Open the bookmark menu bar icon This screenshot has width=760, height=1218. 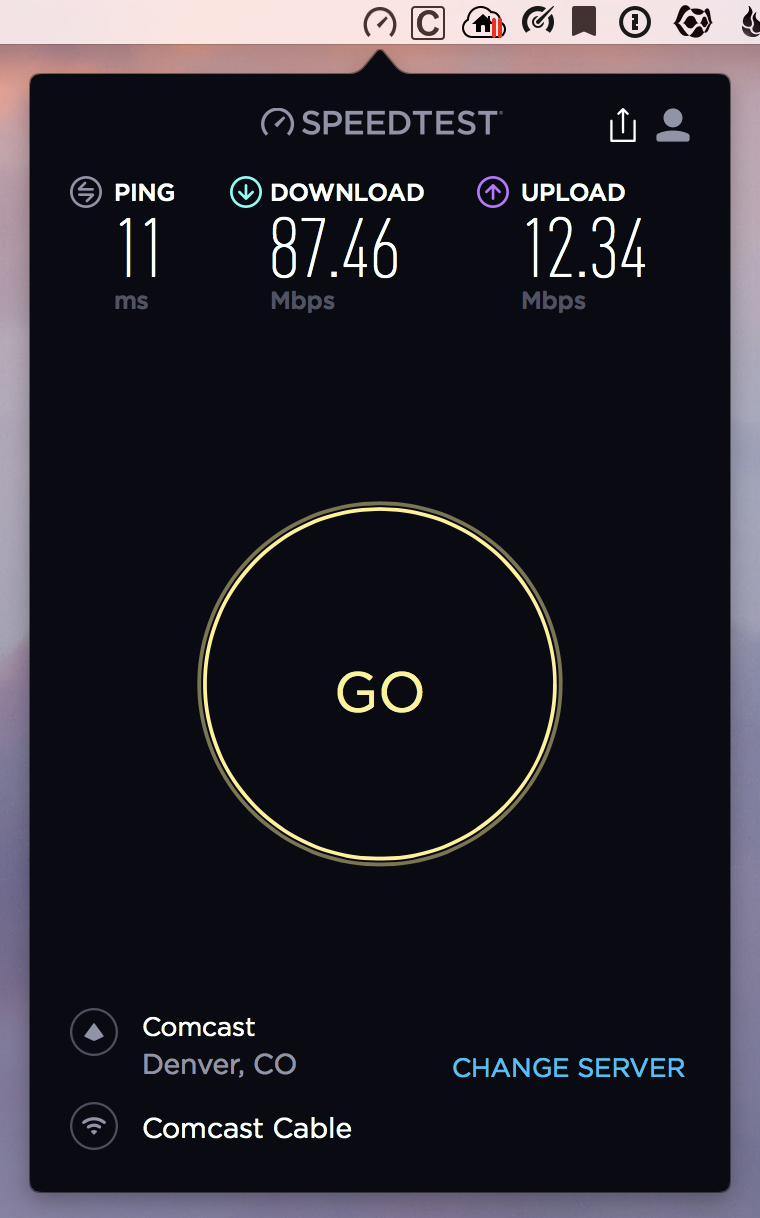[x=585, y=21]
